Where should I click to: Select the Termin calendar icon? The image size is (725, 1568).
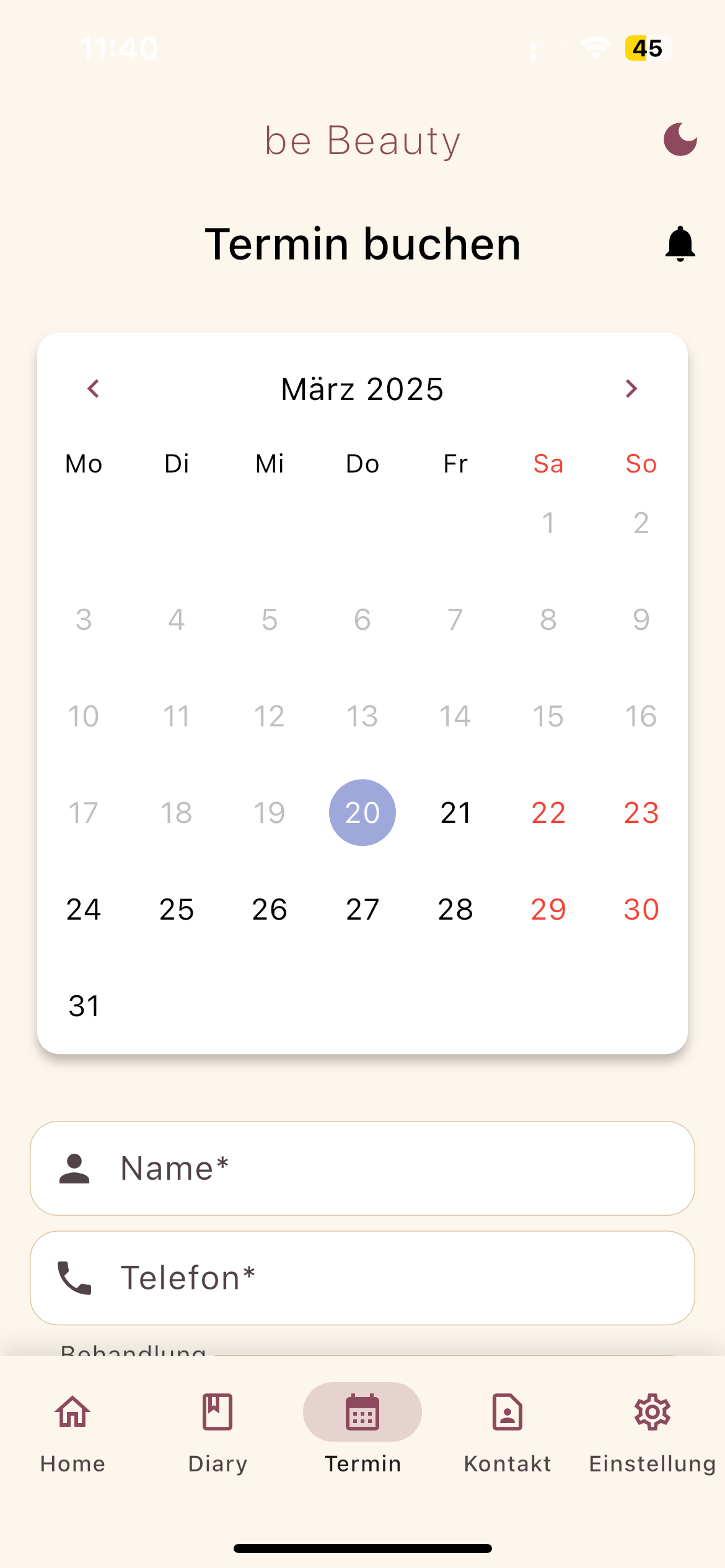(362, 1412)
